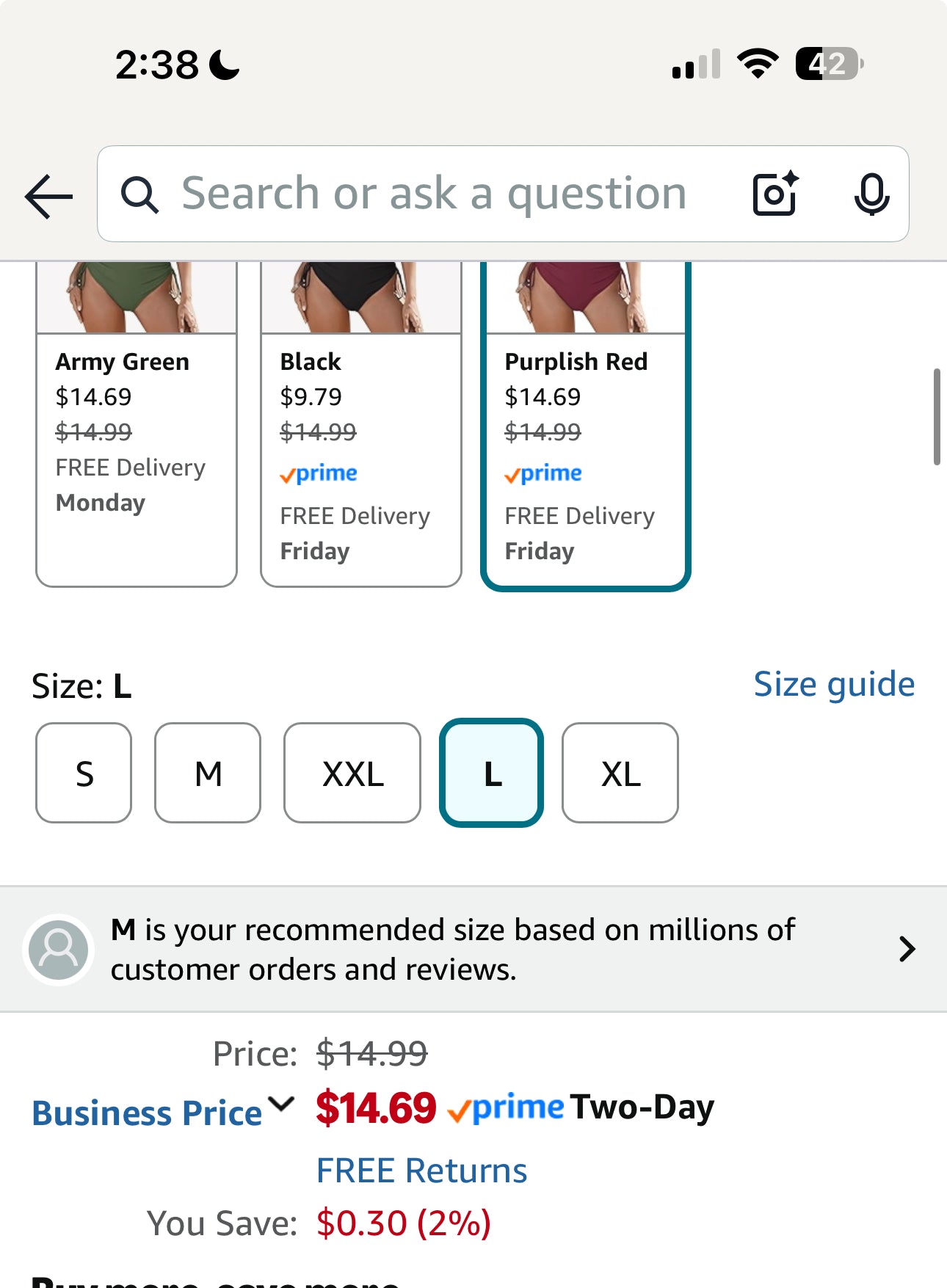Select size XL

click(620, 774)
